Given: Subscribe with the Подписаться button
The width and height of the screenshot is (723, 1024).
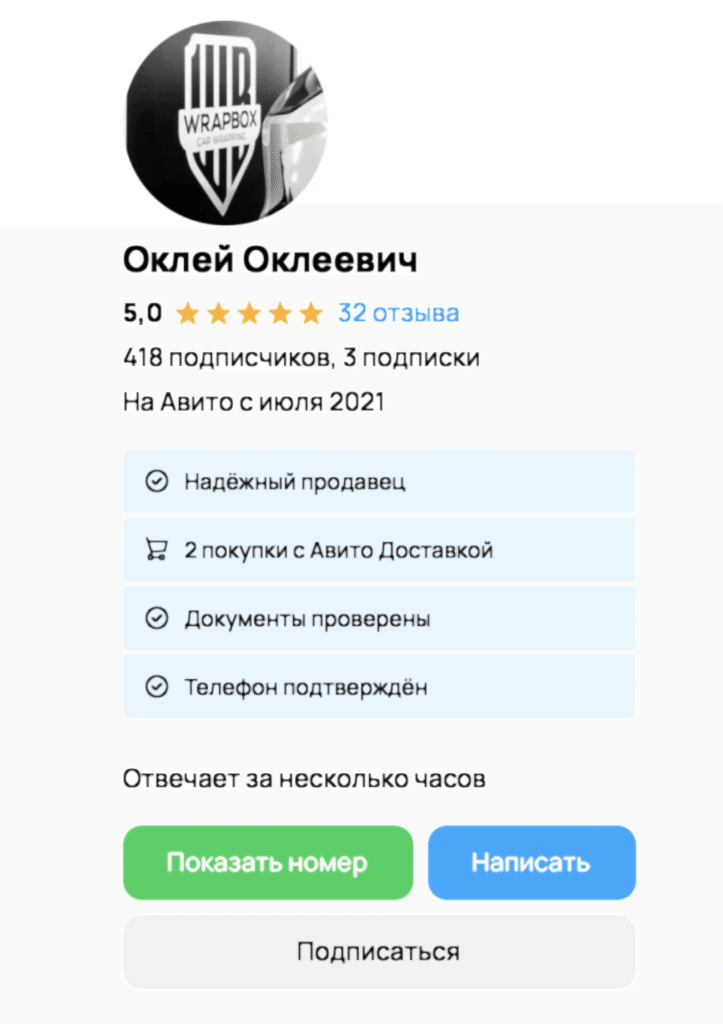Looking at the screenshot, I should [379, 951].
